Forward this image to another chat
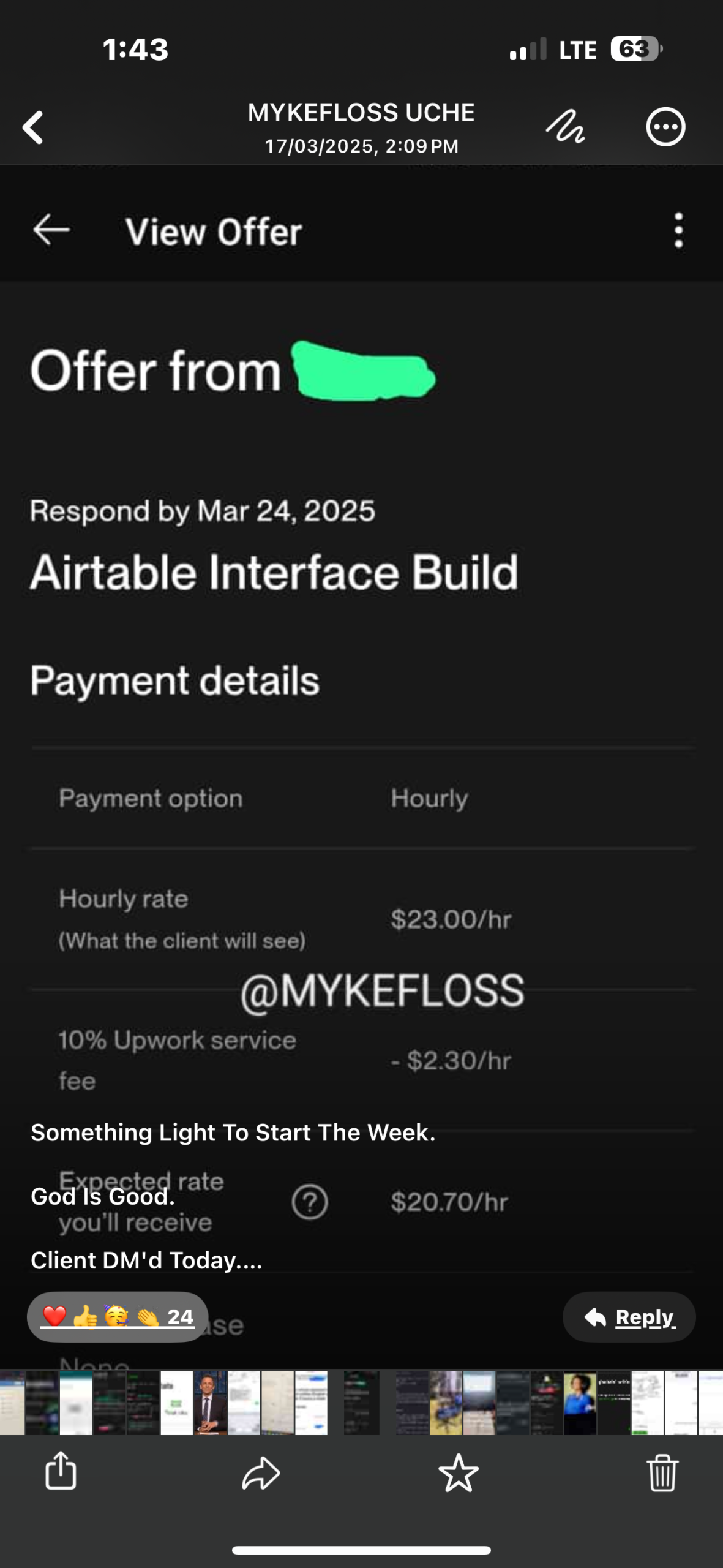Screen dimensions: 723x1568 click(x=261, y=1472)
